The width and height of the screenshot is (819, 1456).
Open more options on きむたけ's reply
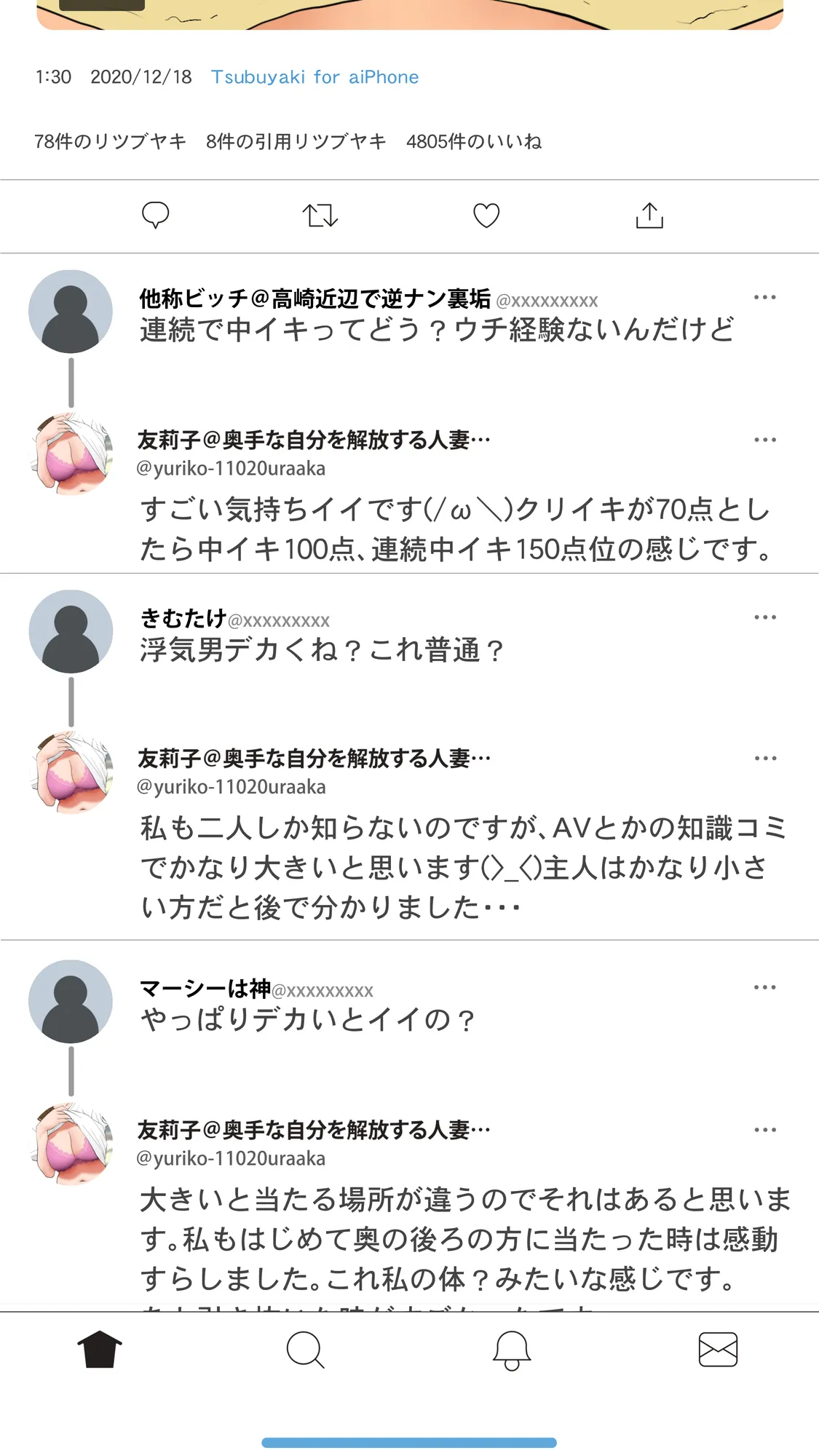click(766, 617)
